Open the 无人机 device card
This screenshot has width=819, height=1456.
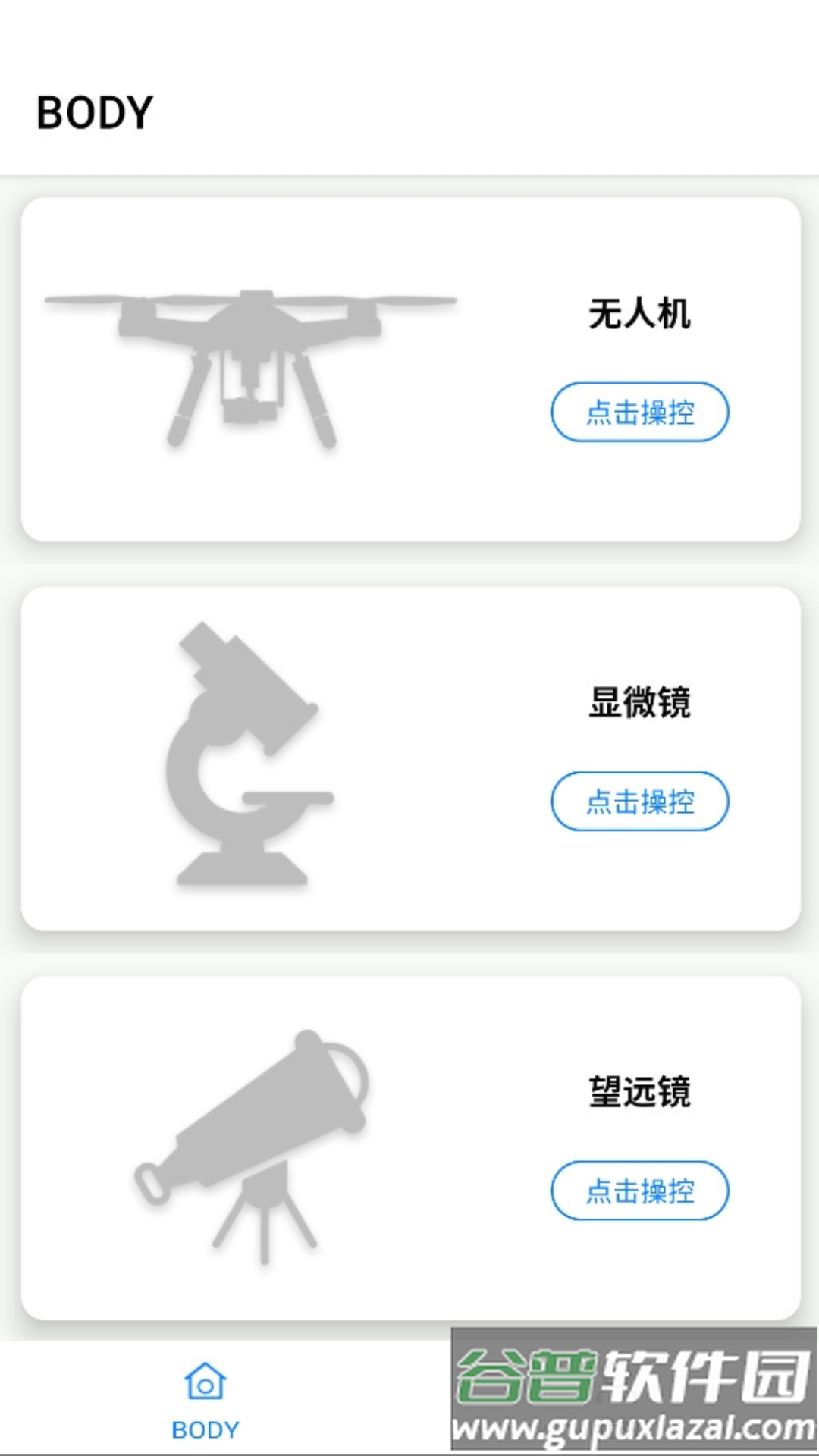pos(640,411)
